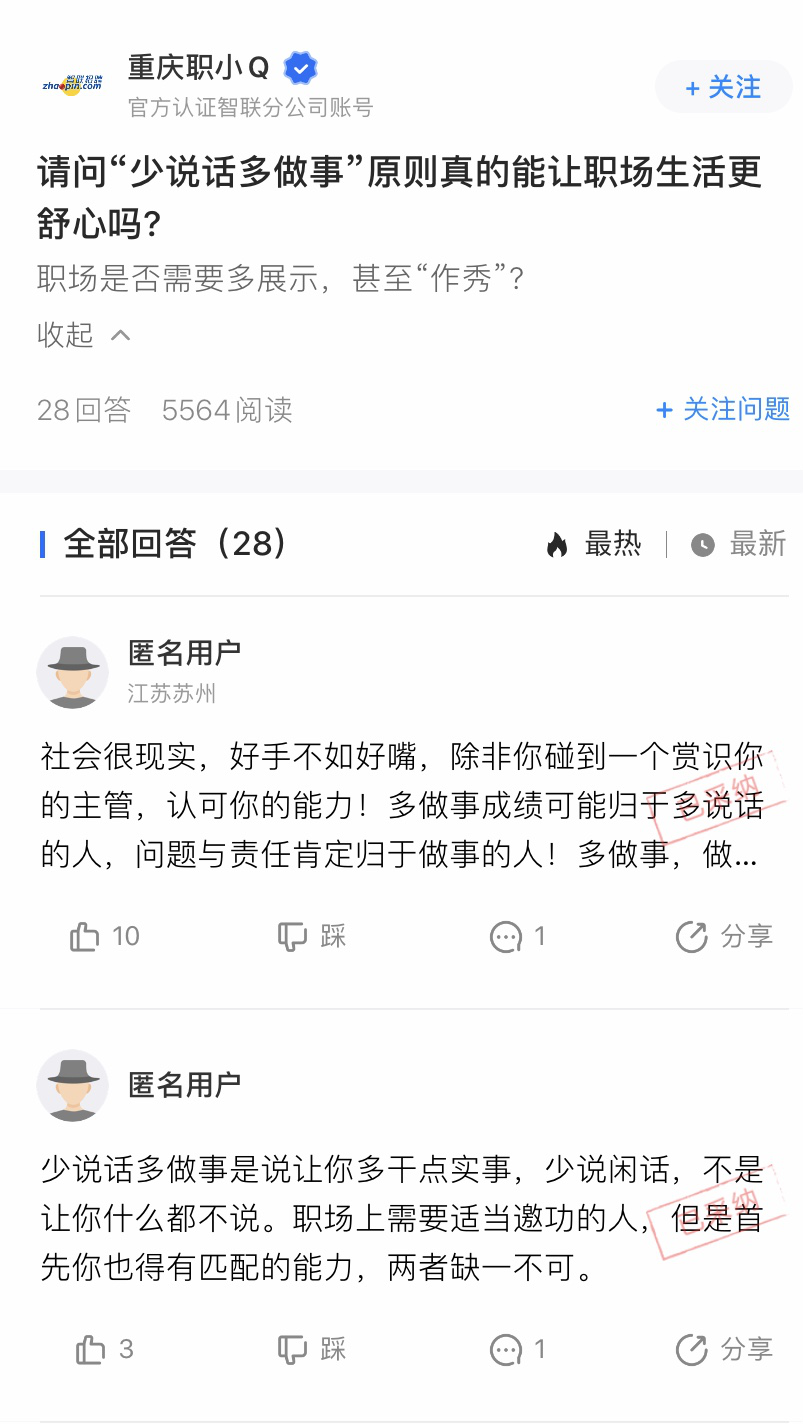Click the 踩 dislike on the second answer
This screenshot has height=1424, width=803.
click(x=291, y=1349)
